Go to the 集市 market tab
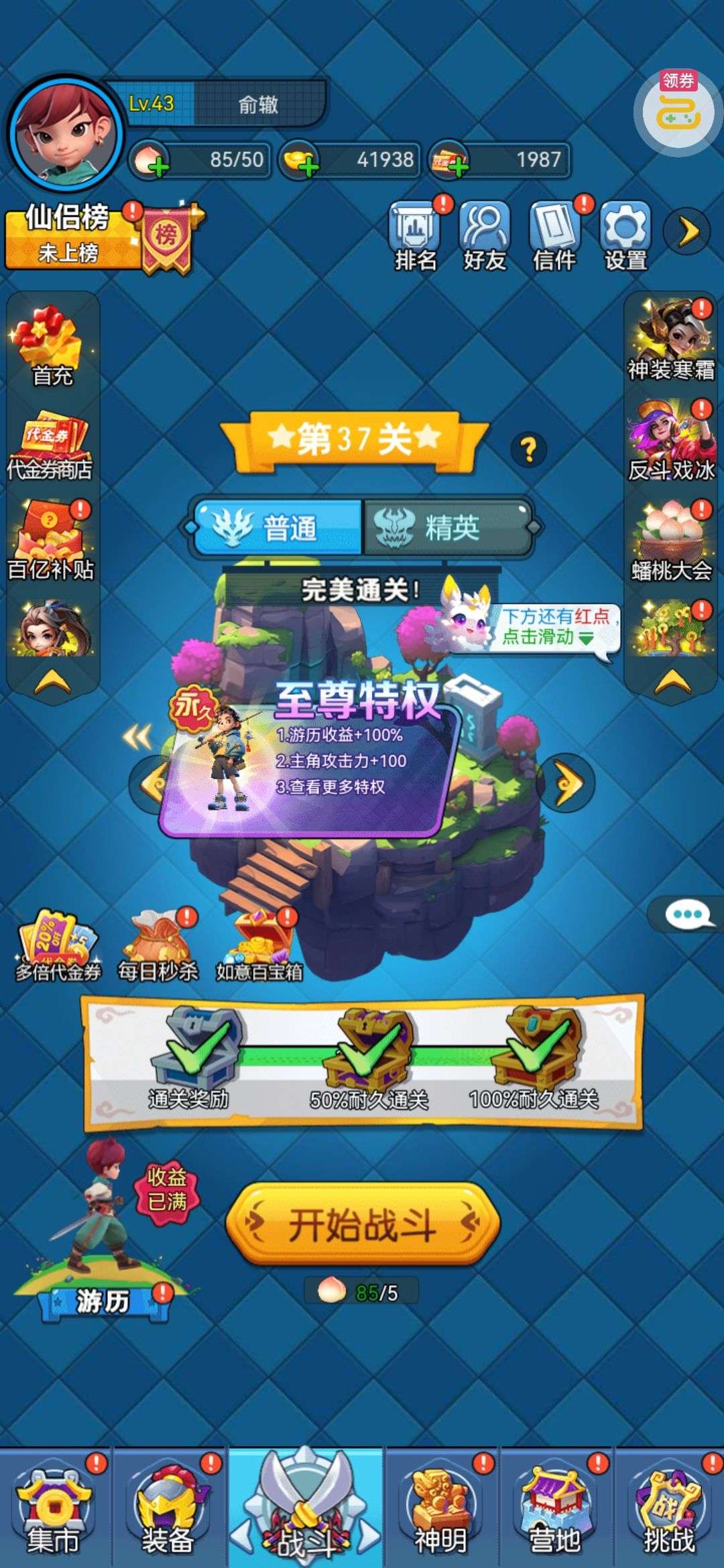 pos(54,1508)
